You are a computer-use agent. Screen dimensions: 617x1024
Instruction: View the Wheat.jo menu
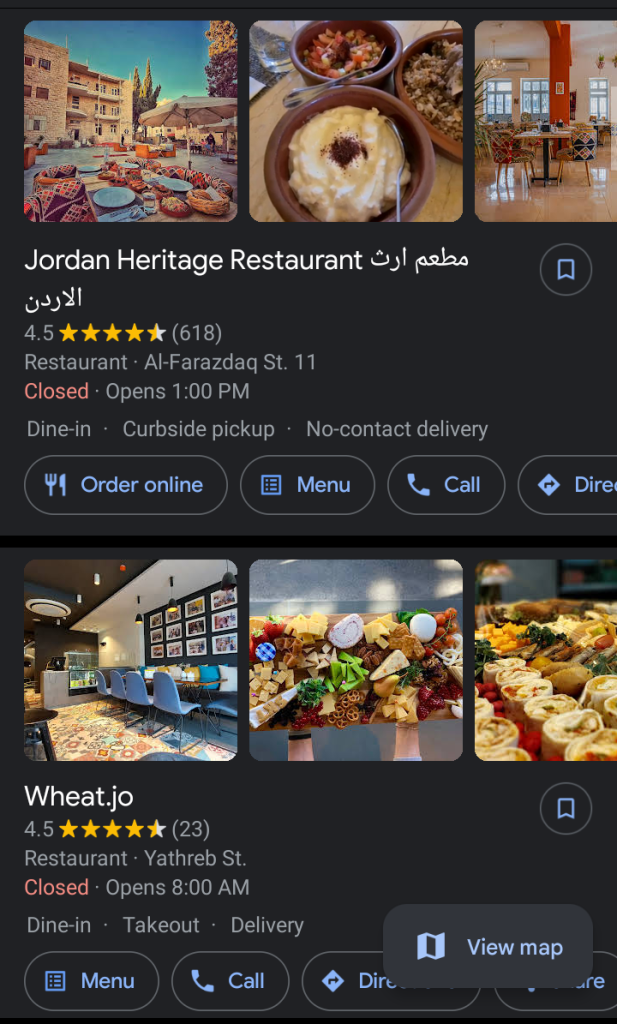[x=91, y=981]
